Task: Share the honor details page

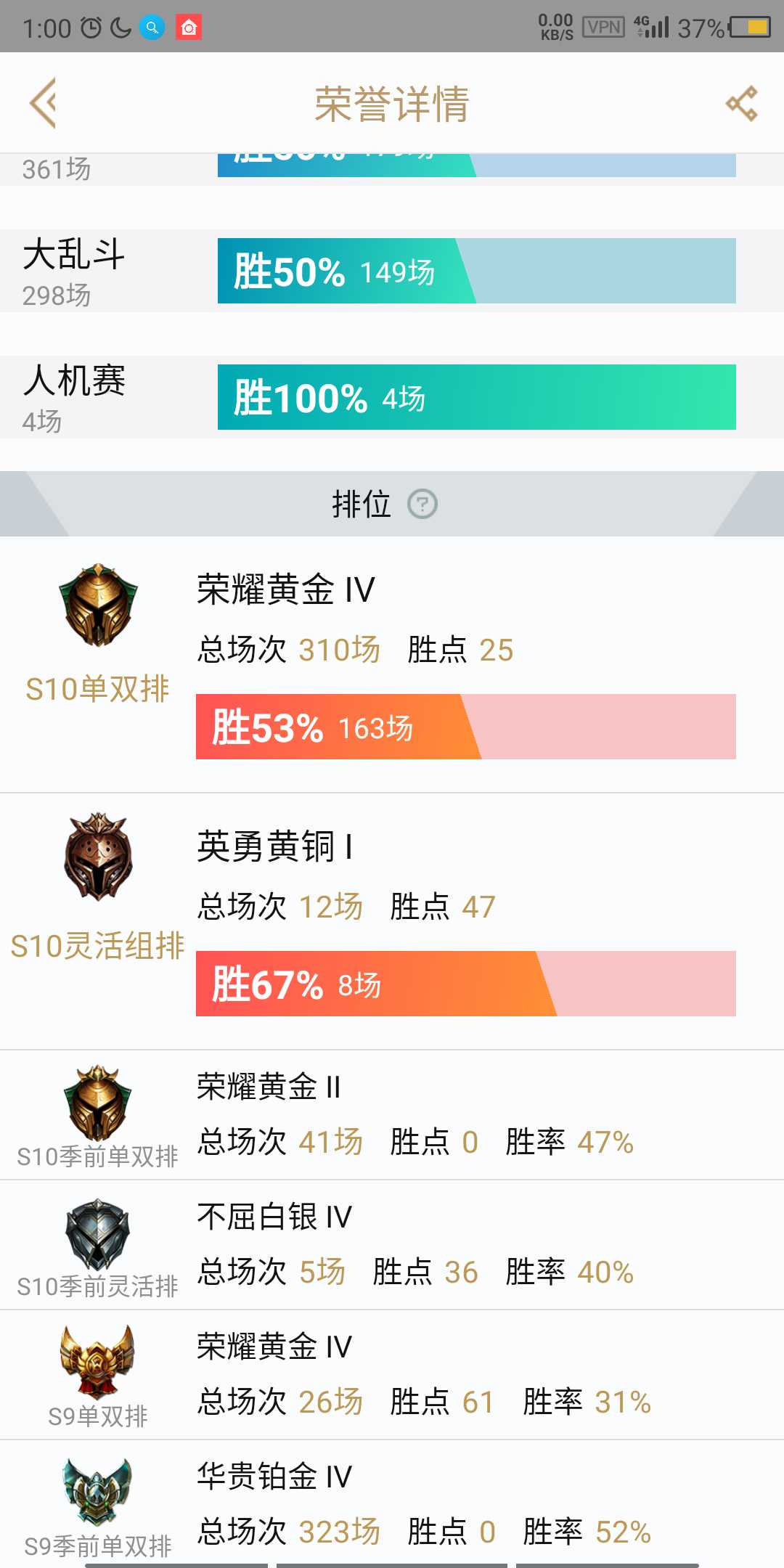Action: [x=741, y=103]
